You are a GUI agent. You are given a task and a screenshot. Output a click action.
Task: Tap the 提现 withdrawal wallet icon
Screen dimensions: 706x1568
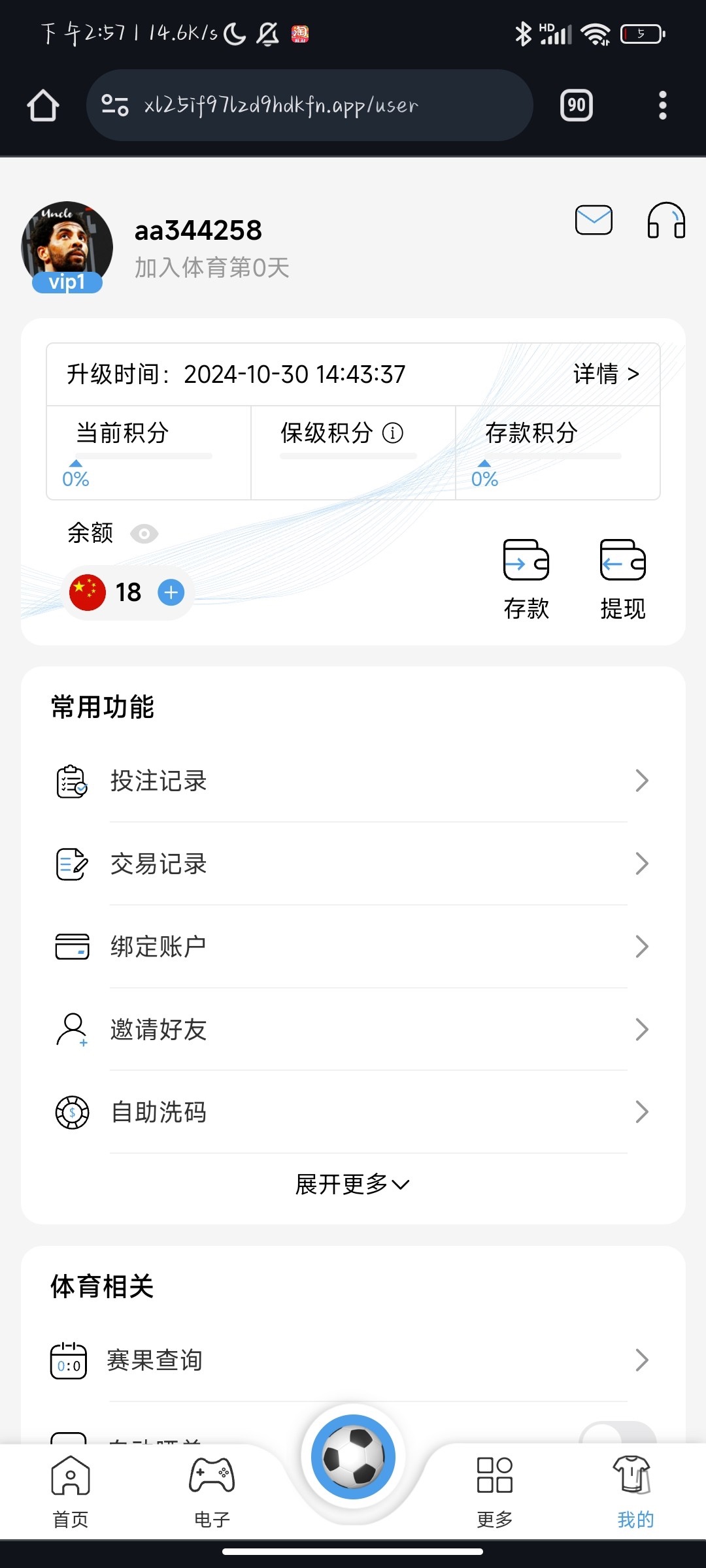(623, 561)
